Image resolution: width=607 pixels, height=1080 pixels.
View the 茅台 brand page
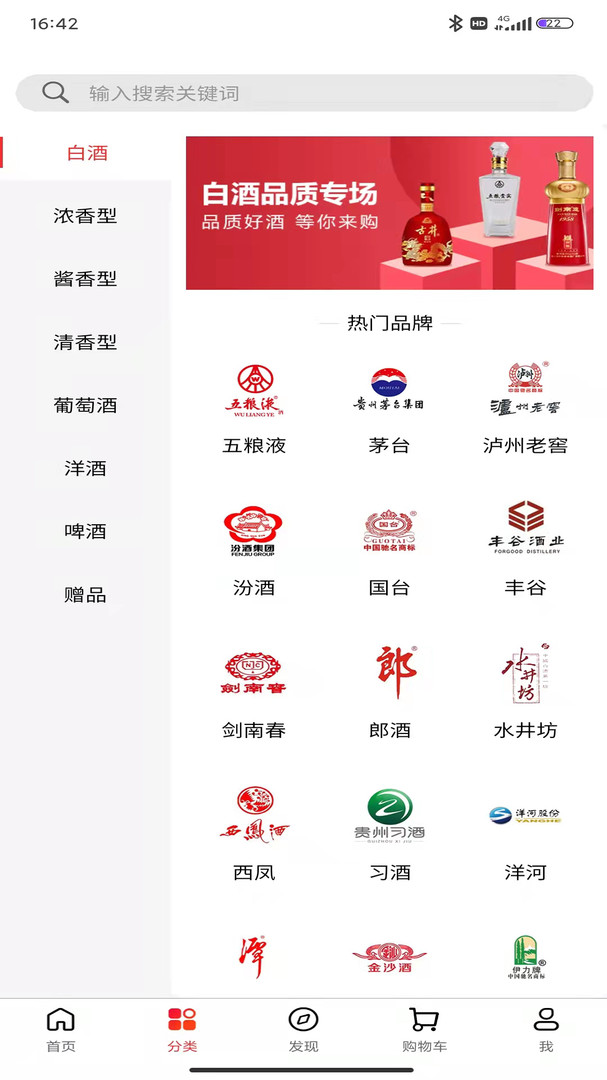click(x=389, y=408)
